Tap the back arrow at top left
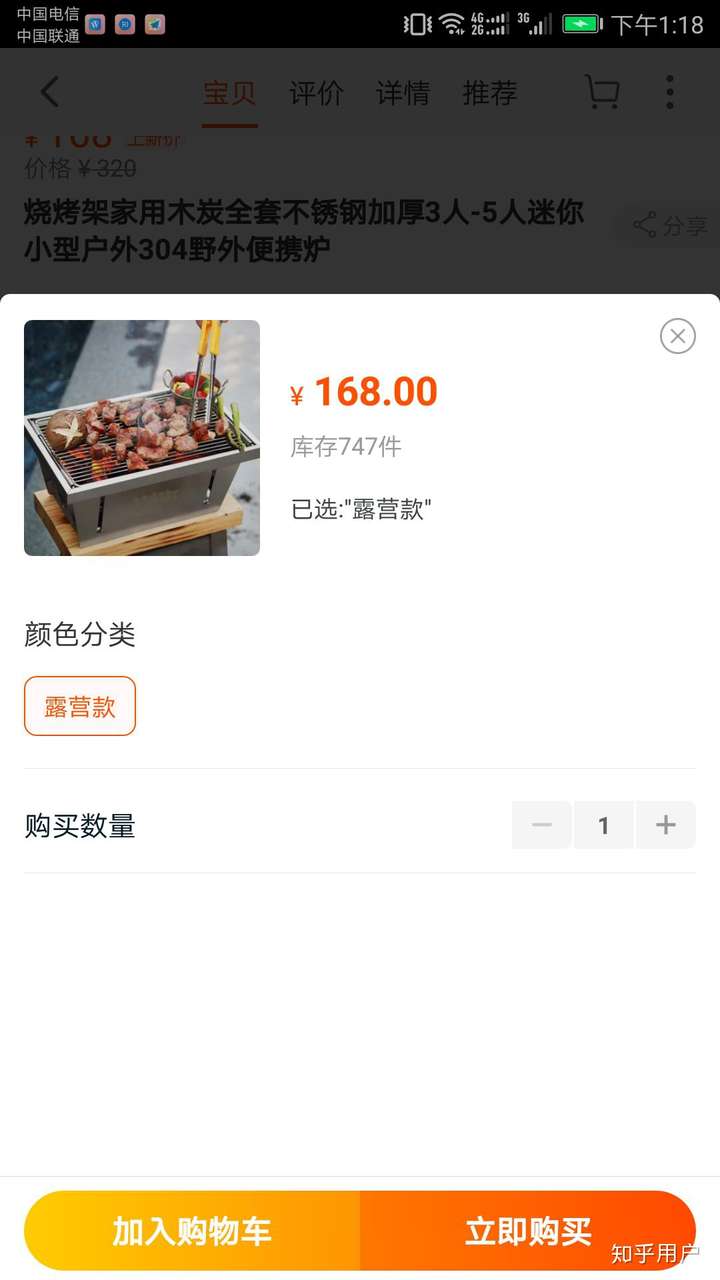720x1280 pixels. click(x=48, y=91)
